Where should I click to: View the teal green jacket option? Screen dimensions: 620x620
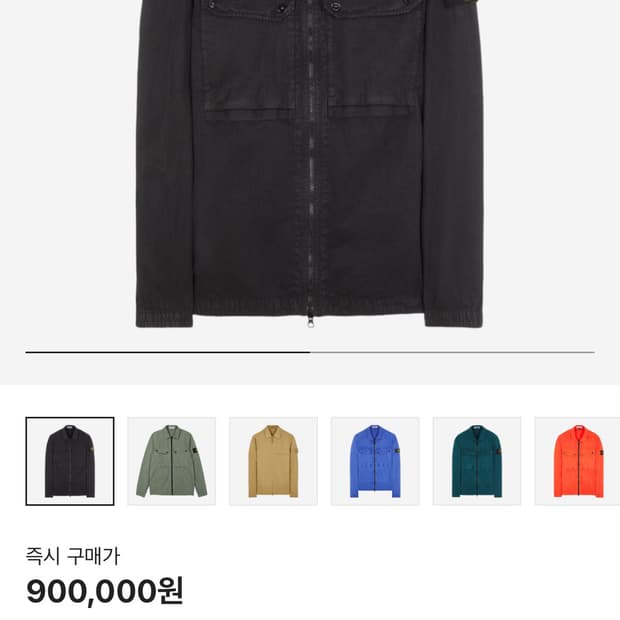click(477, 461)
